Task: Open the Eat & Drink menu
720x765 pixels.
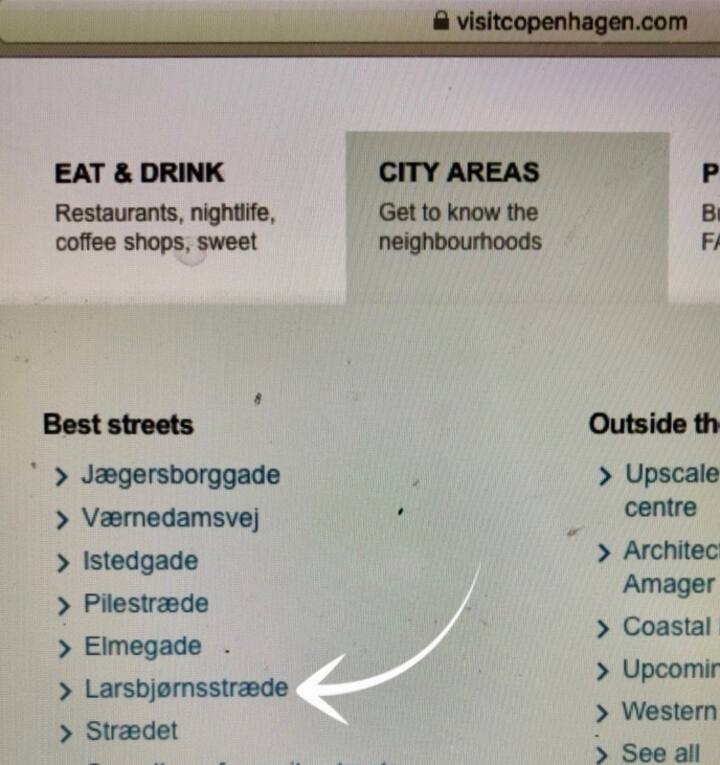Action: (x=141, y=173)
